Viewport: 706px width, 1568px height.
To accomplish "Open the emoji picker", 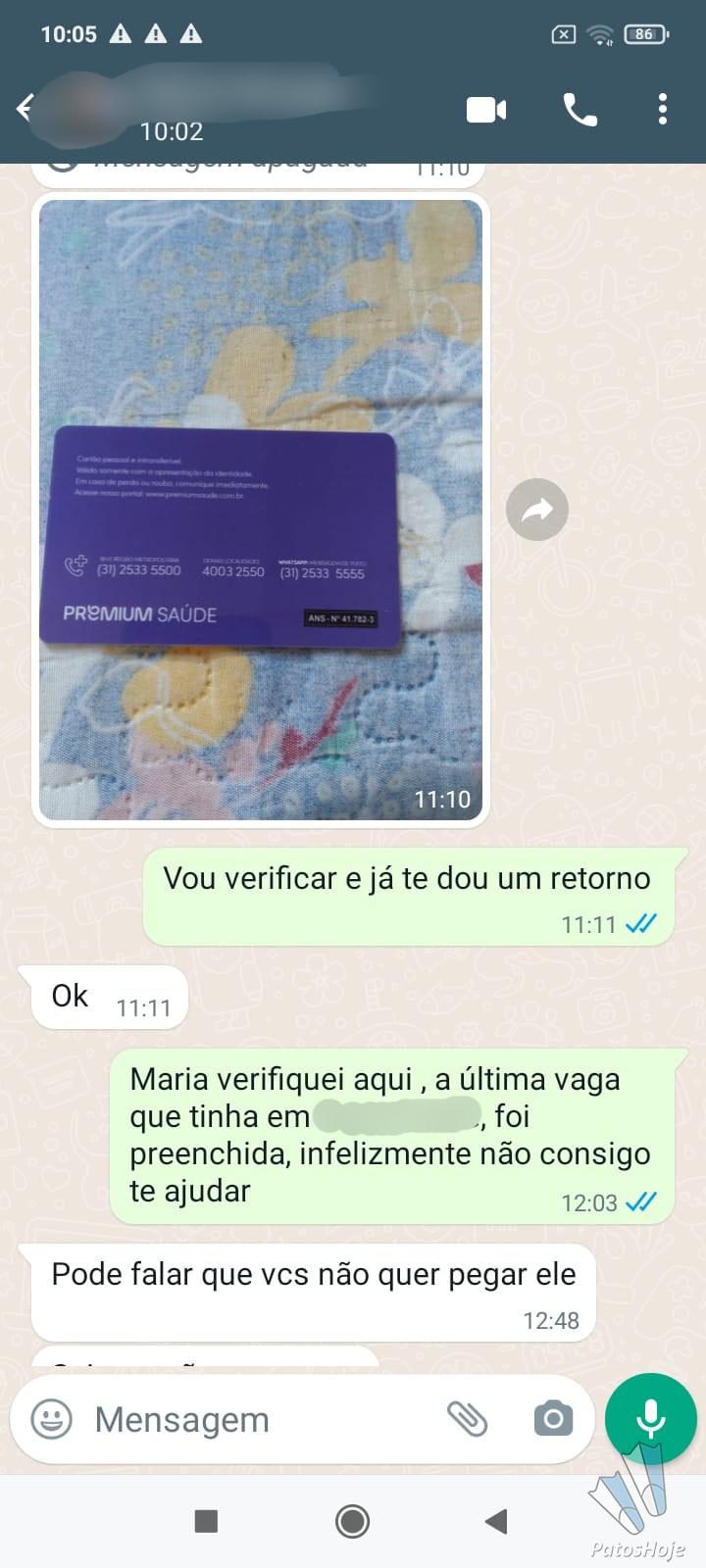I will tap(51, 1418).
